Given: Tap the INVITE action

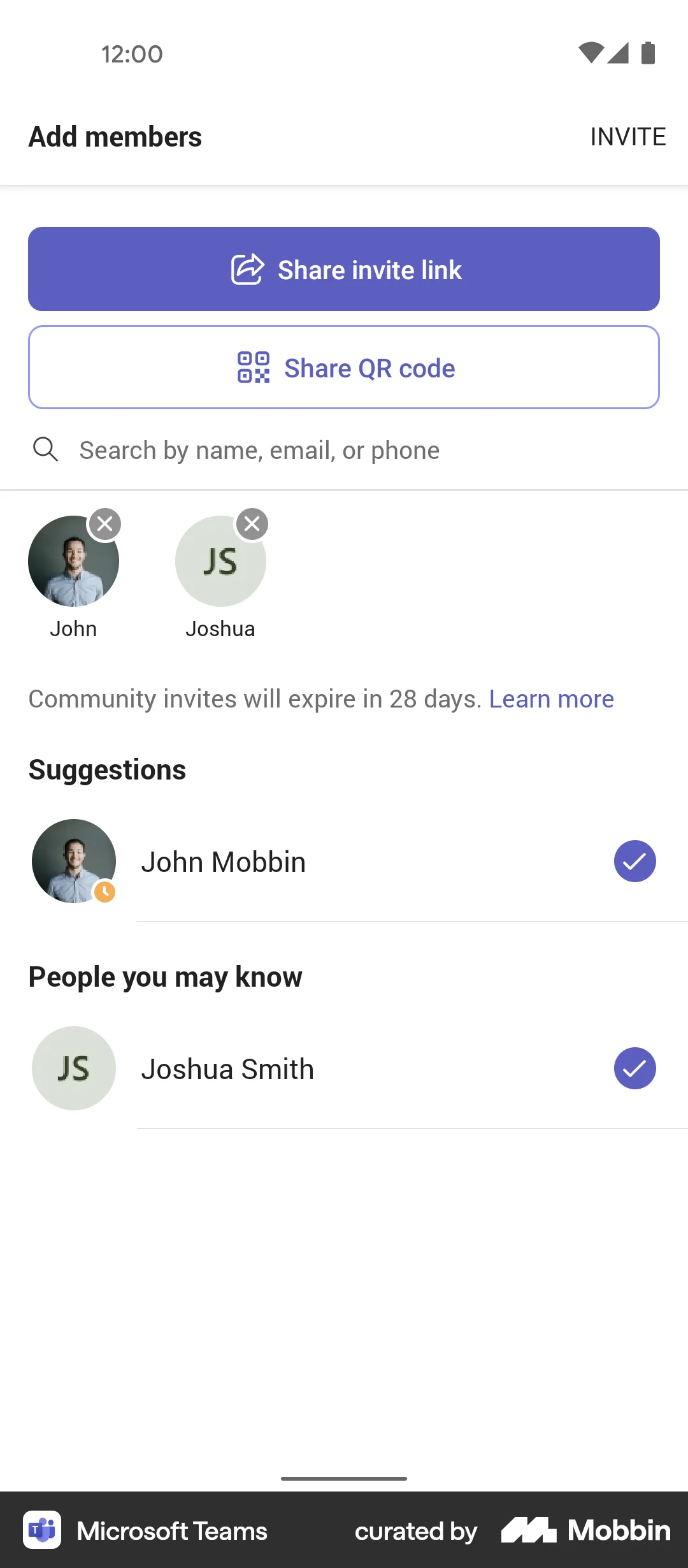Looking at the screenshot, I should pos(627,136).
